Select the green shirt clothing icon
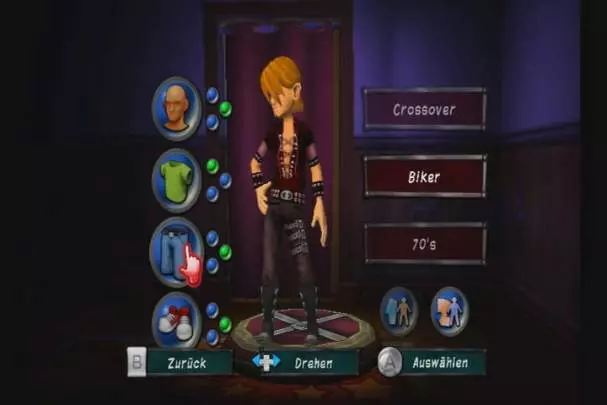This screenshot has height=405, width=607. pyautogui.click(x=176, y=179)
